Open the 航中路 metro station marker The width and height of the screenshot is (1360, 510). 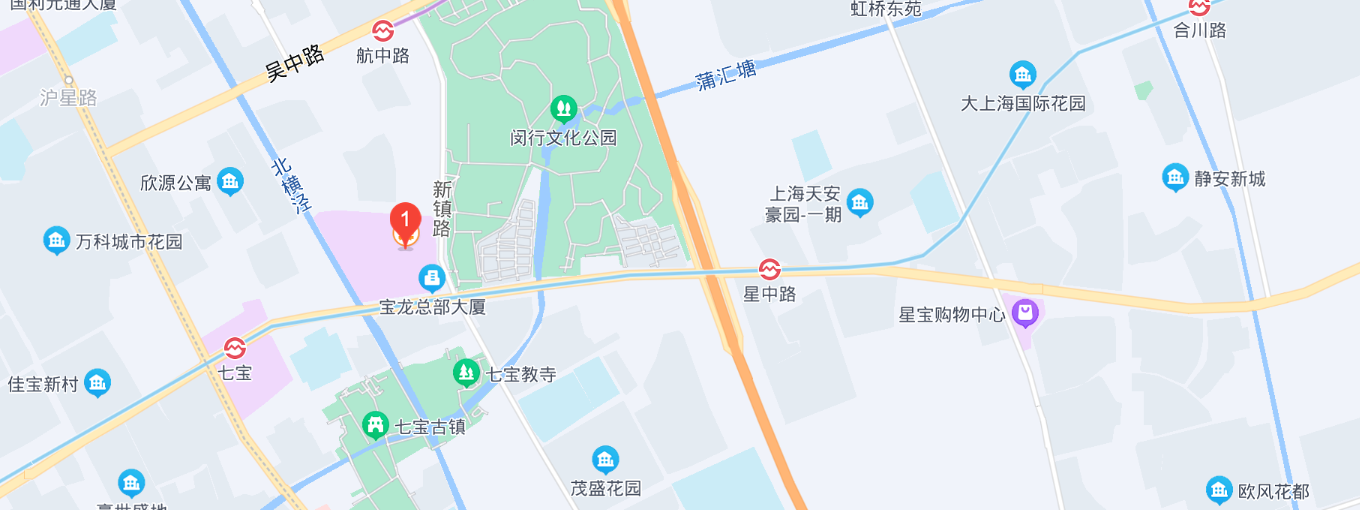pos(383,31)
